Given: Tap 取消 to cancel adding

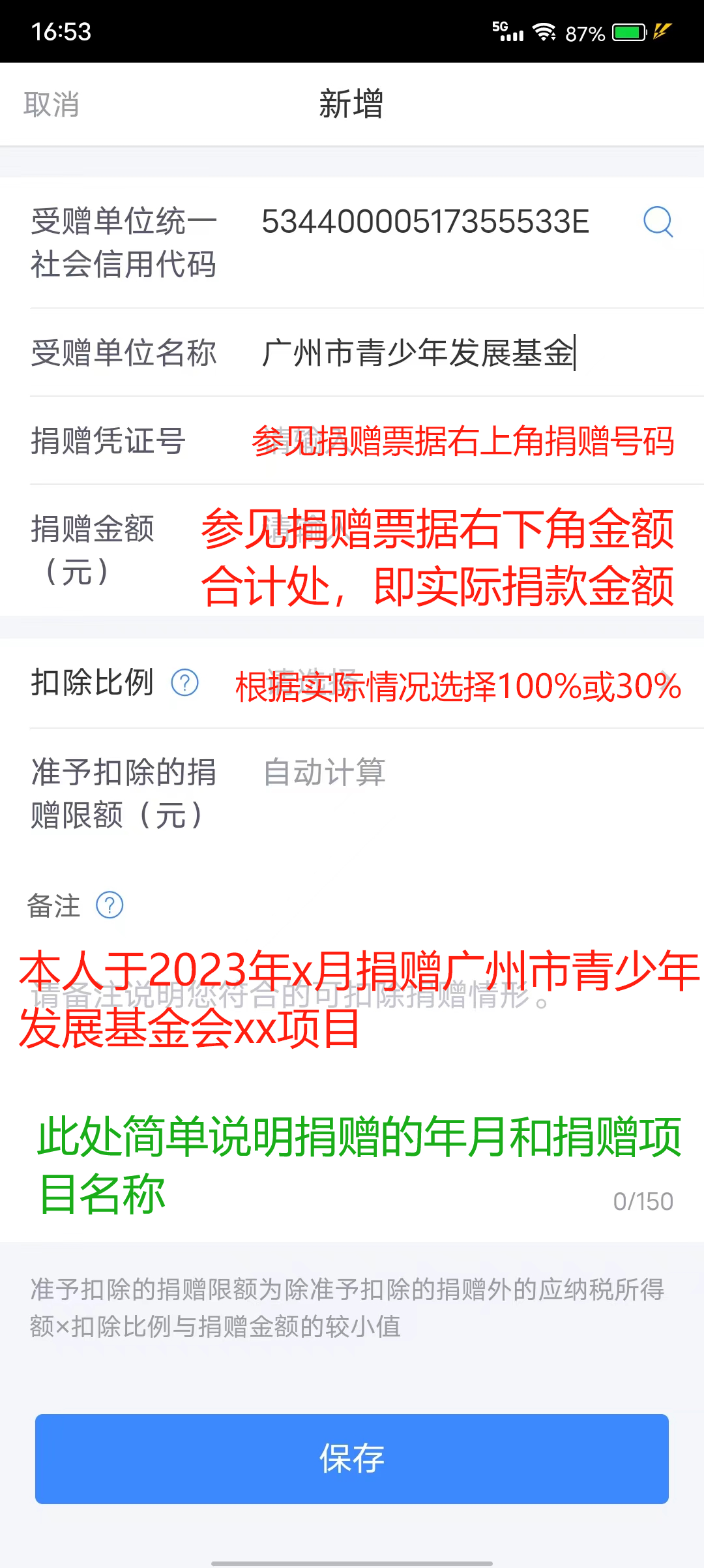Looking at the screenshot, I should click(x=51, y=104).
